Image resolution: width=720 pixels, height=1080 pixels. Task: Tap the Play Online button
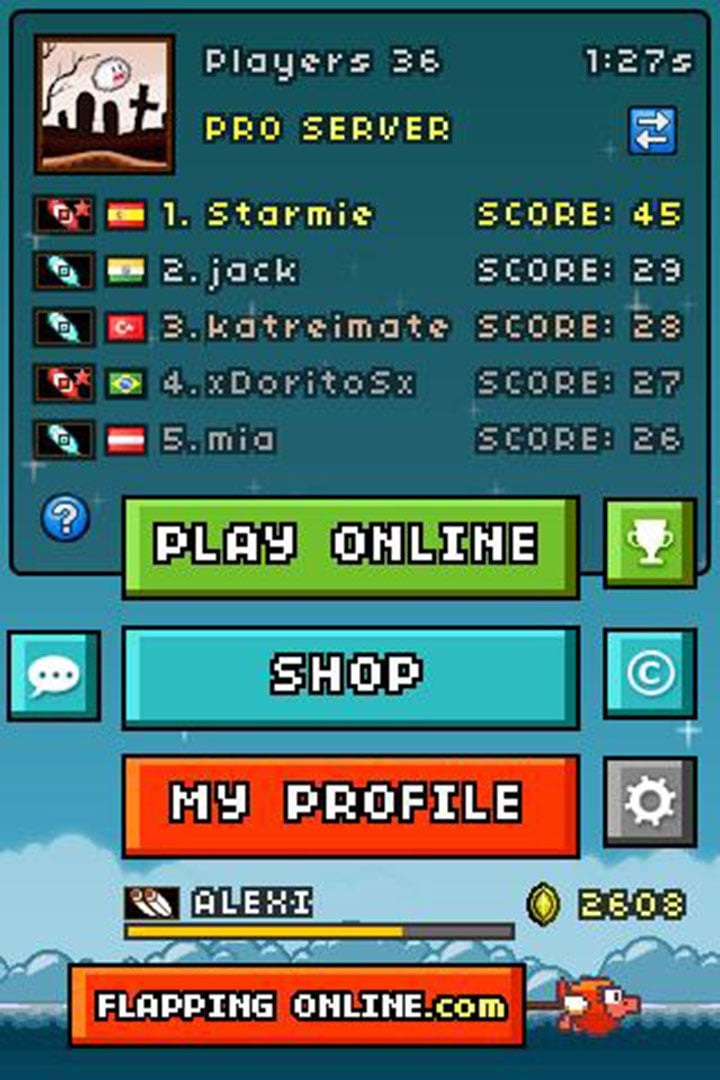click(x=350, y=546)
